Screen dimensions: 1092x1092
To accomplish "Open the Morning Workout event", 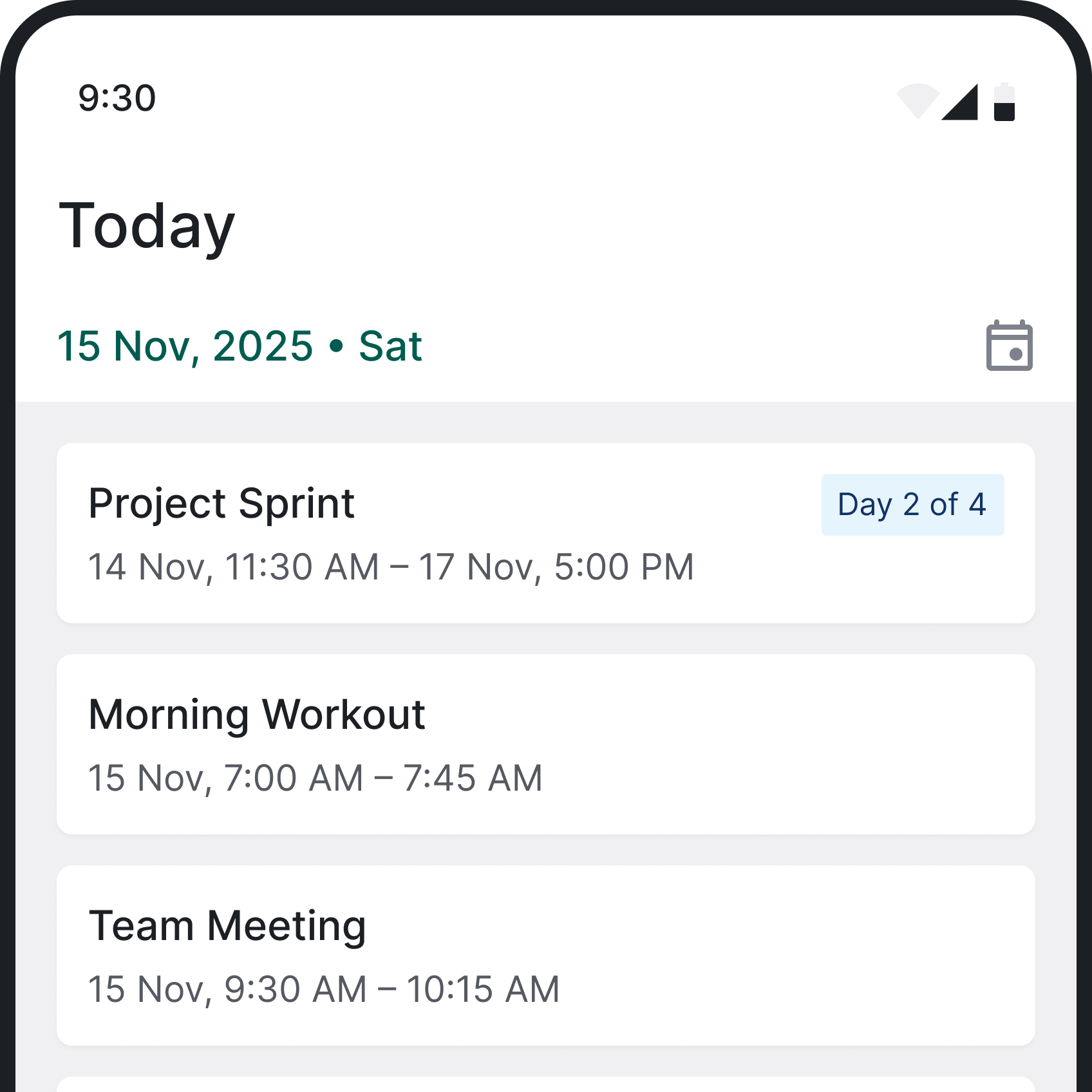I will point(545,744).
